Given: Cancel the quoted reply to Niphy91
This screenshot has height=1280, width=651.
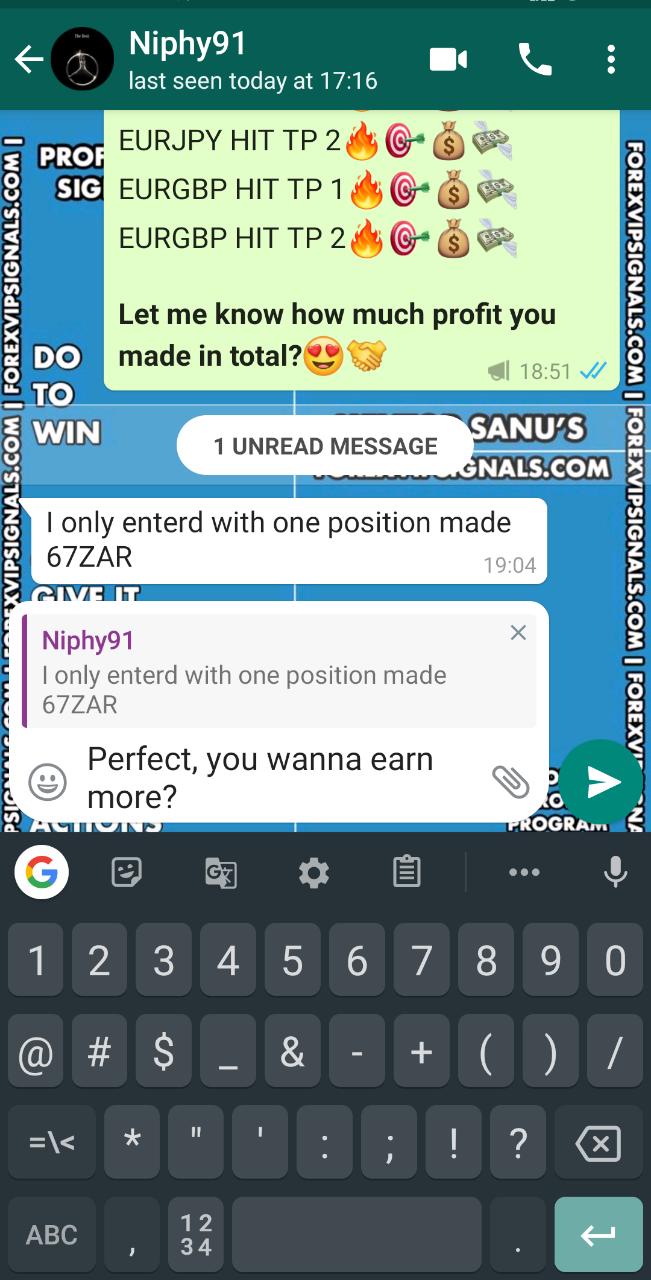Looking at the screenshot, I should point(518,632).
